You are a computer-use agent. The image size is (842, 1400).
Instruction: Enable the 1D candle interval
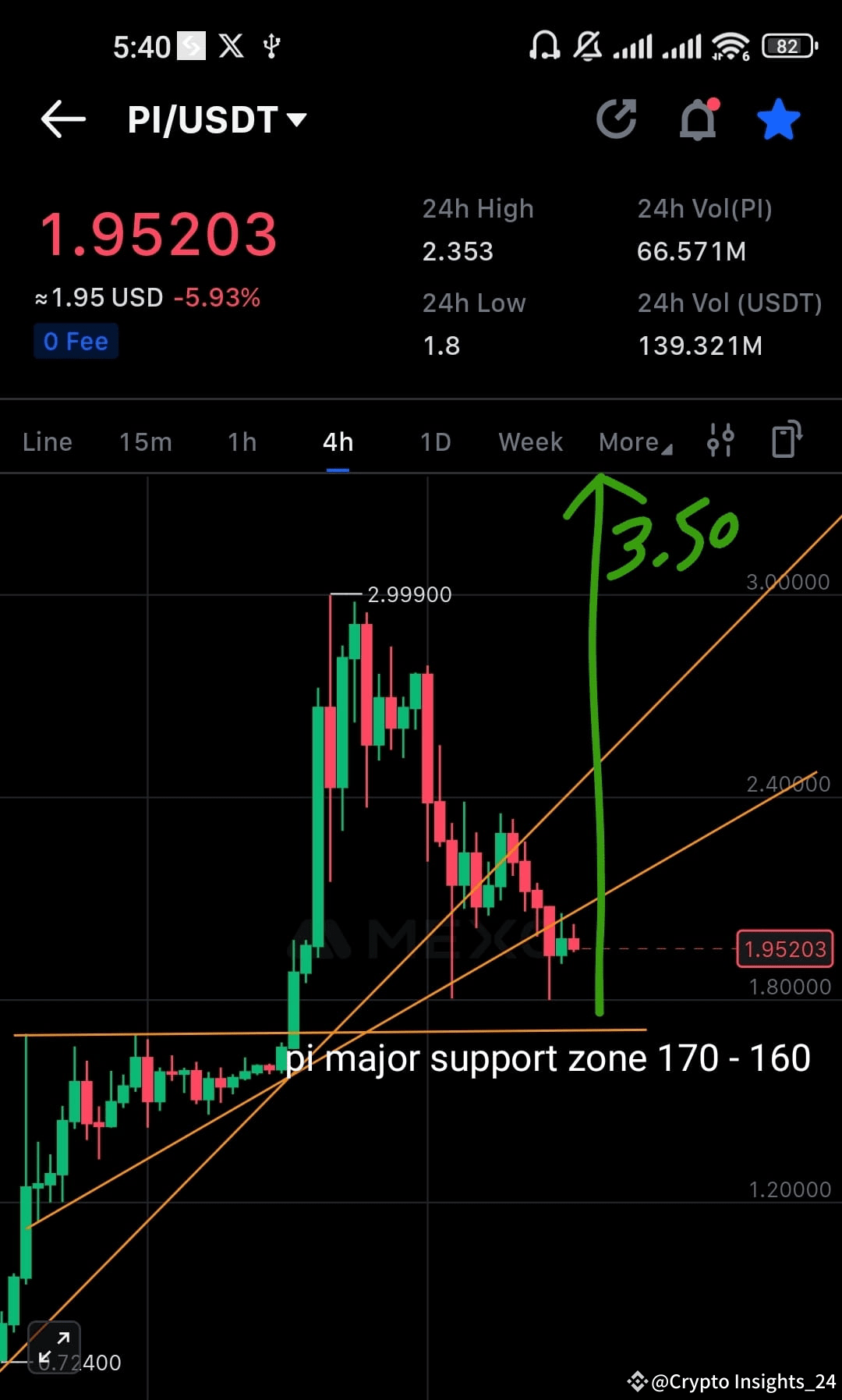coord(434,441)
